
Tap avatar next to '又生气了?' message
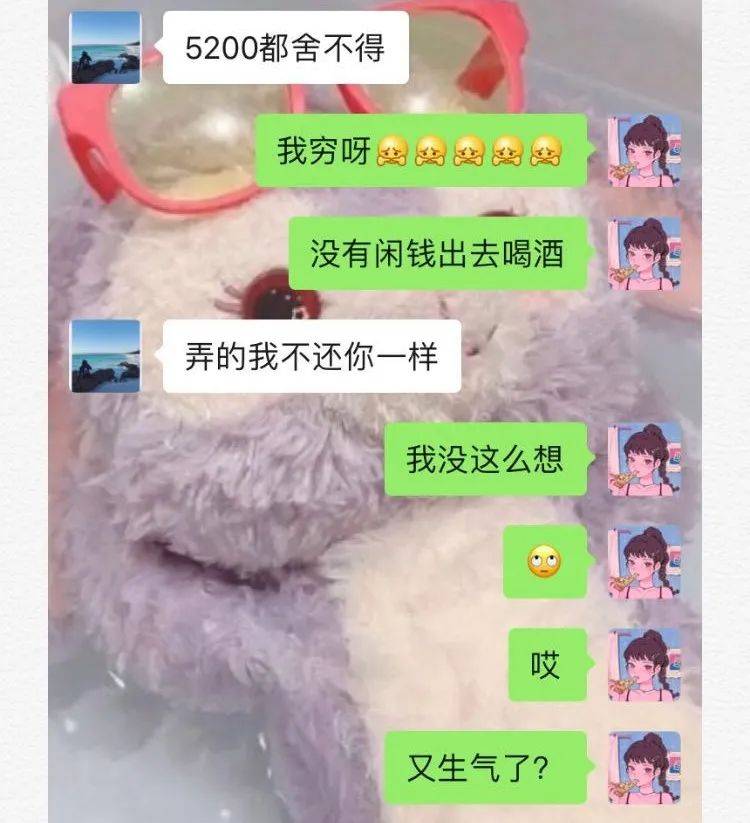645,768
